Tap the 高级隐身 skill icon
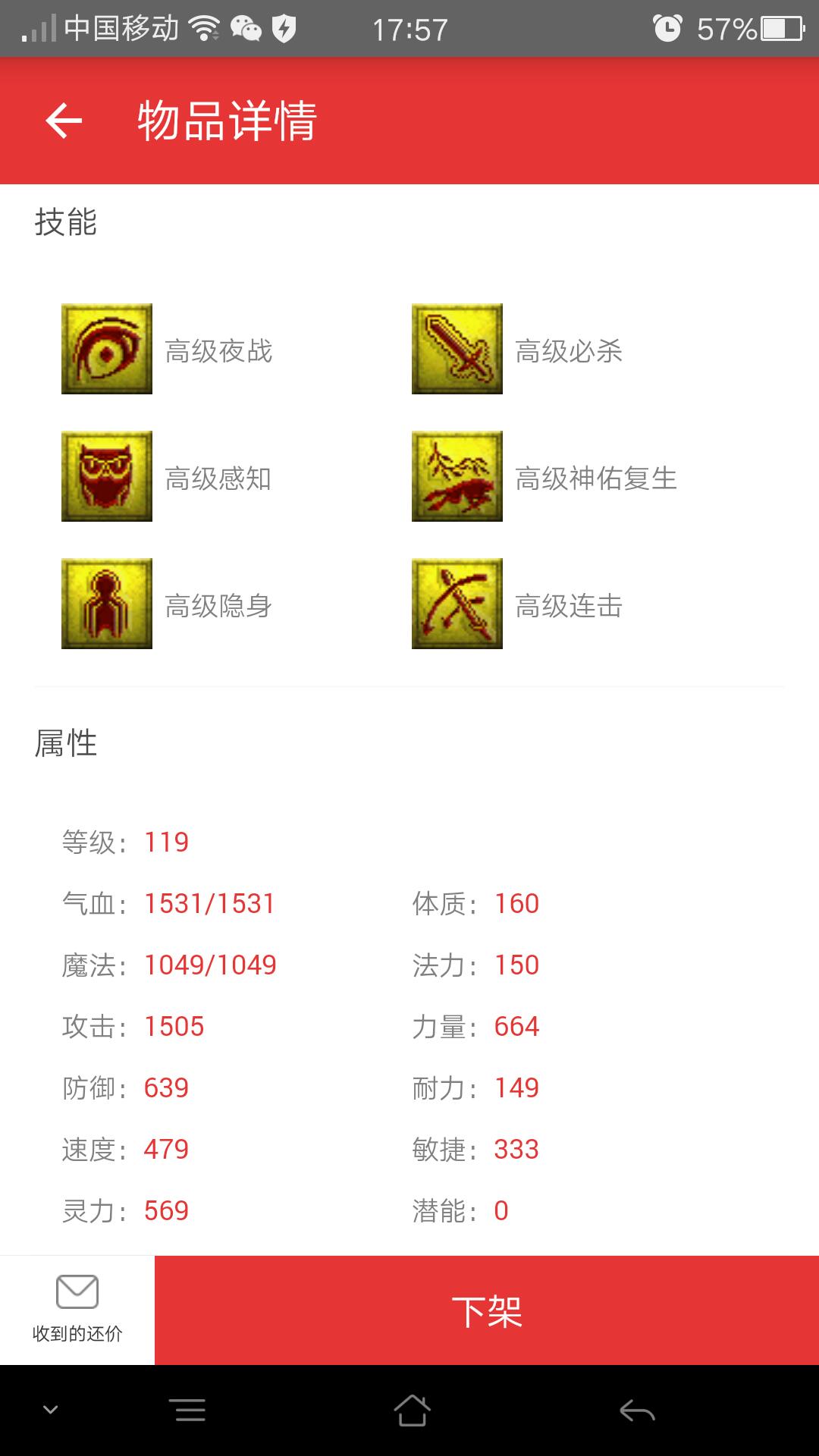 107,604
